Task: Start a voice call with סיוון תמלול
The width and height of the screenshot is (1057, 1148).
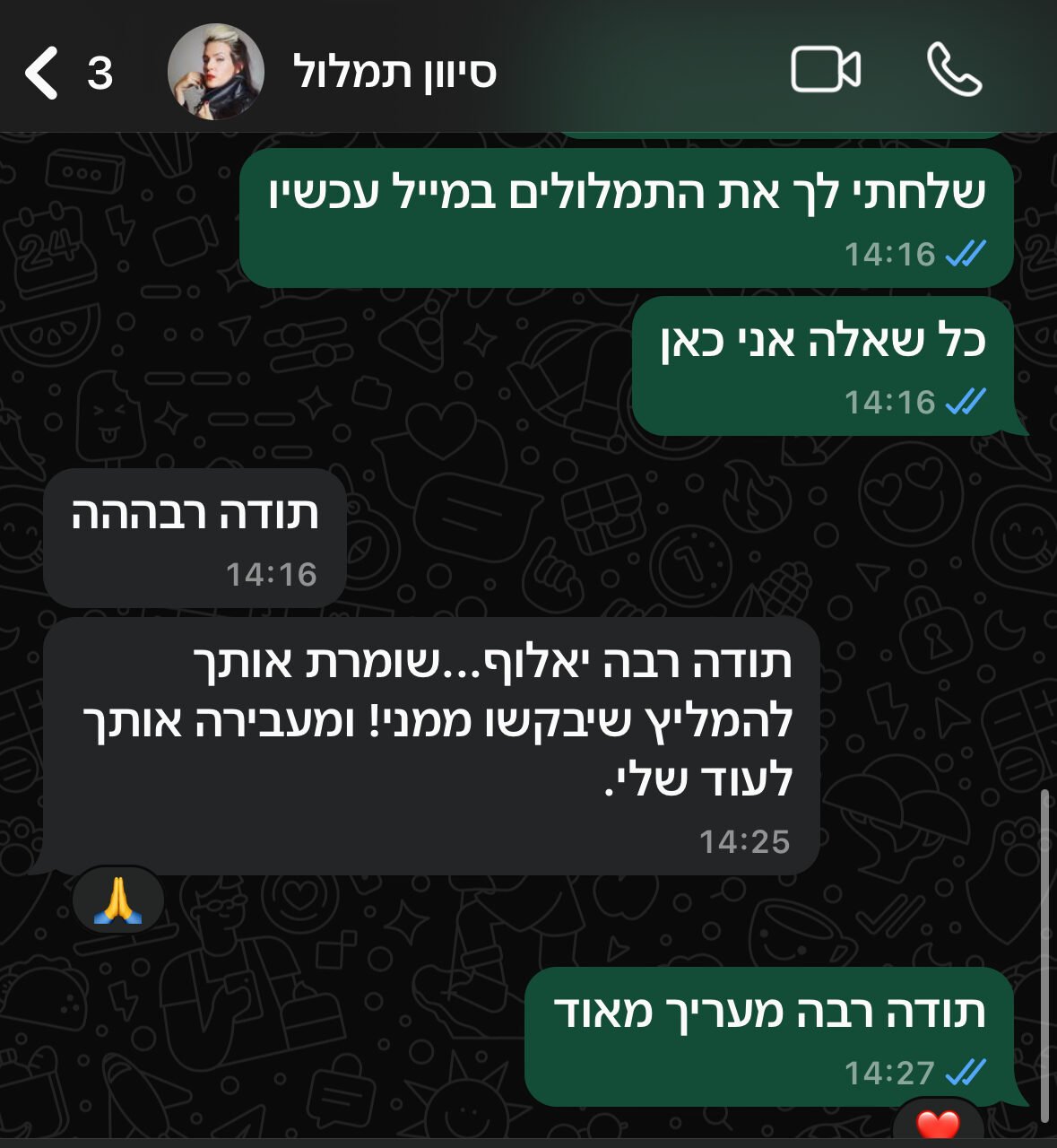Action: (x=954, y=70)
